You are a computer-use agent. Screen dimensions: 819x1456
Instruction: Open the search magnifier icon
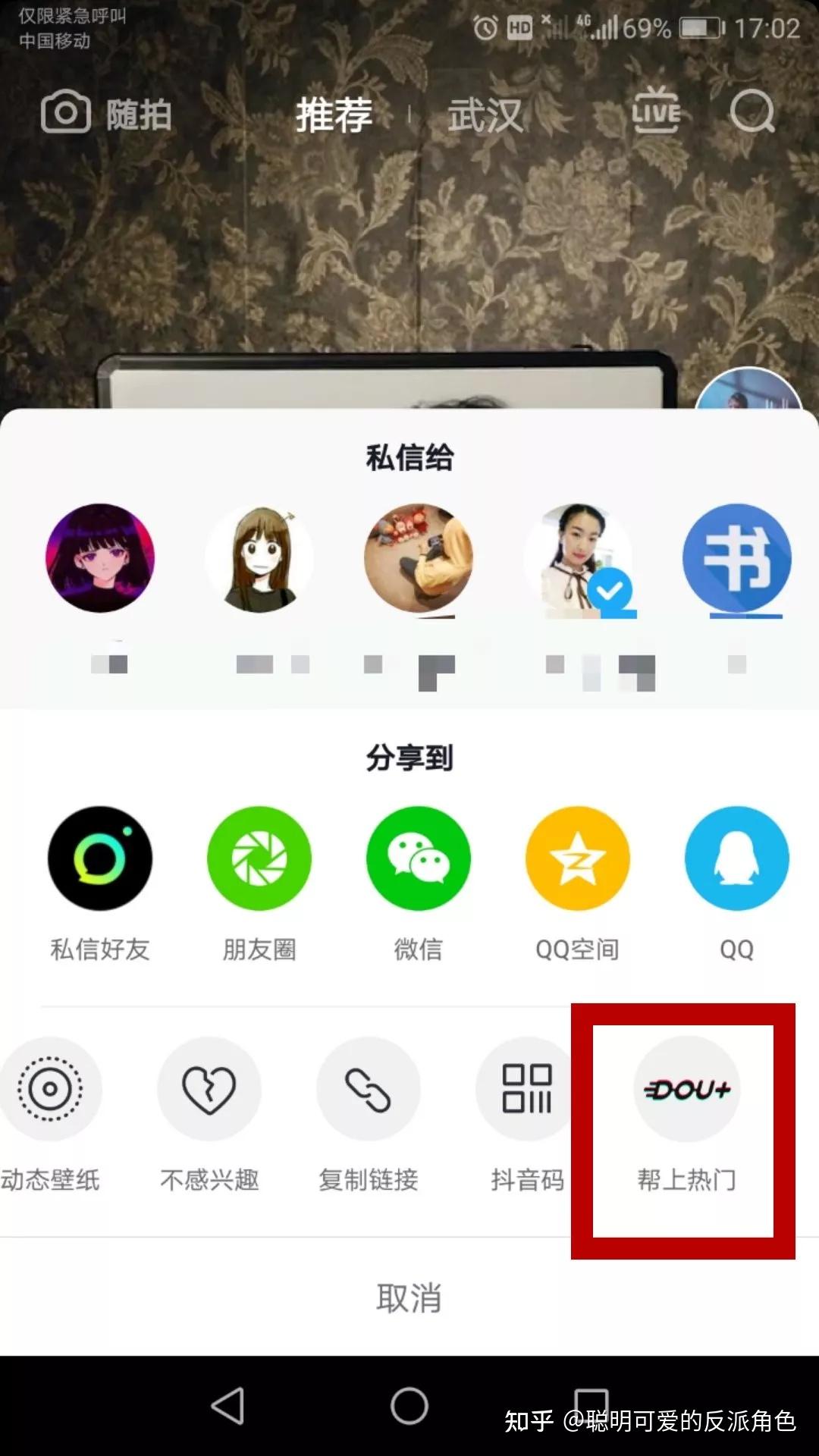pyautogui.click(x=752, y=112)
